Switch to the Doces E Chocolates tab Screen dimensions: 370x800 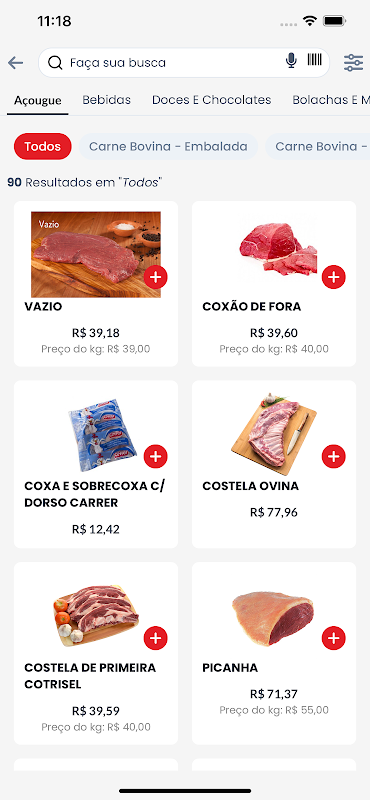[x=211, y=100]
